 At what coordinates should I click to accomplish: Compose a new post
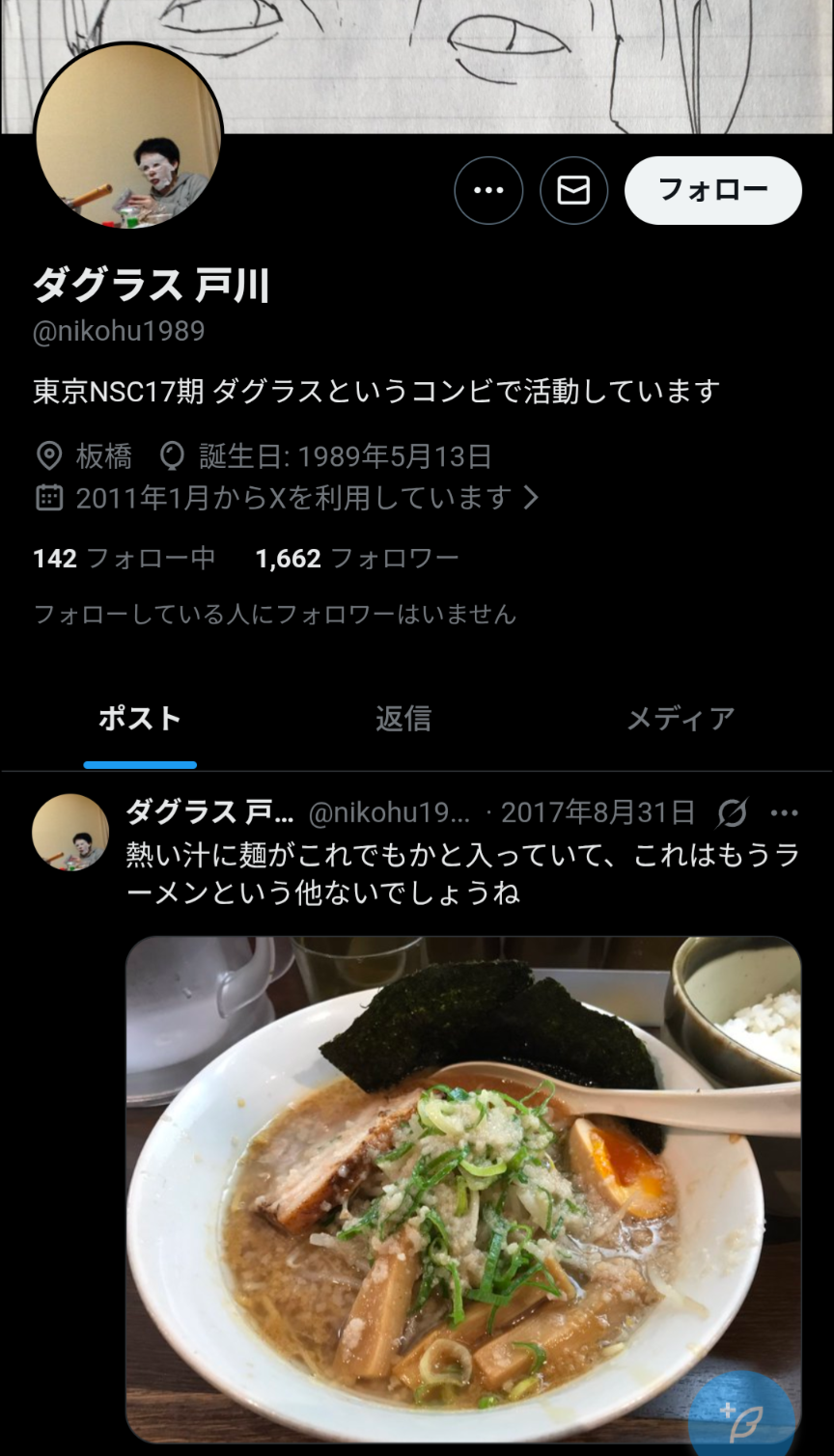click(x=743, y=1416)
